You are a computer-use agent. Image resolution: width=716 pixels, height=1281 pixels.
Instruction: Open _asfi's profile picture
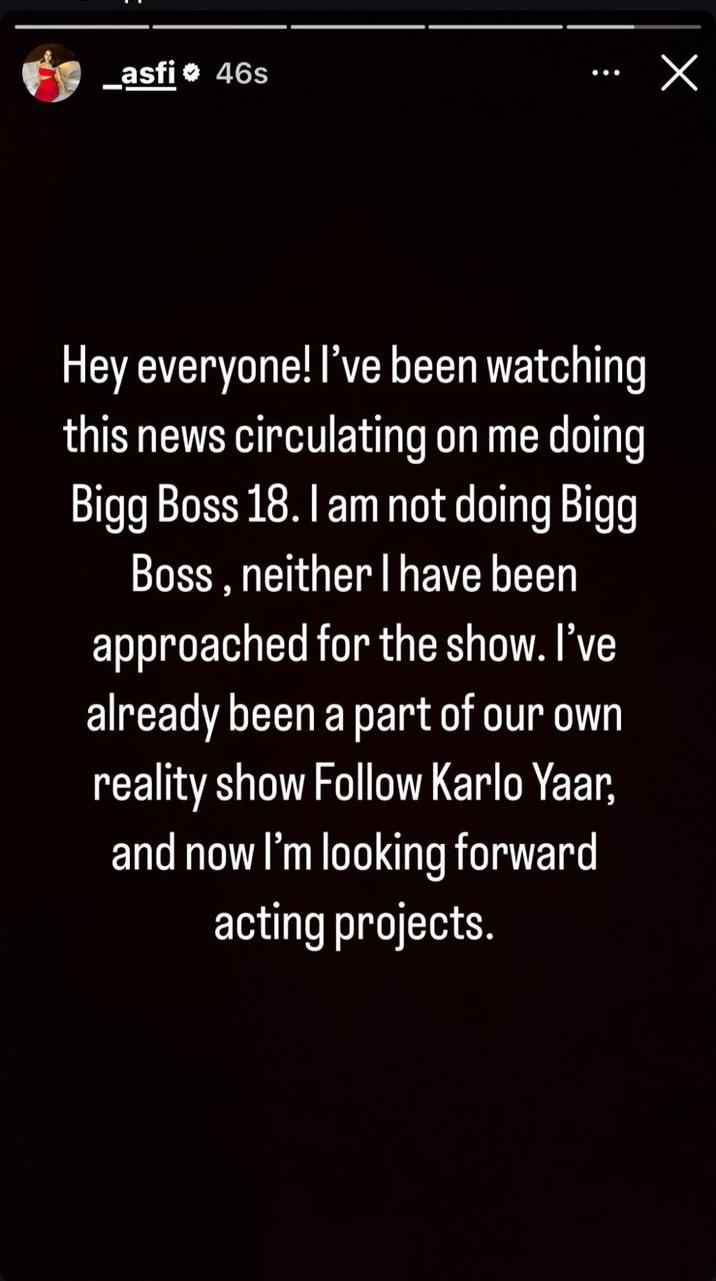coord(51,73)
